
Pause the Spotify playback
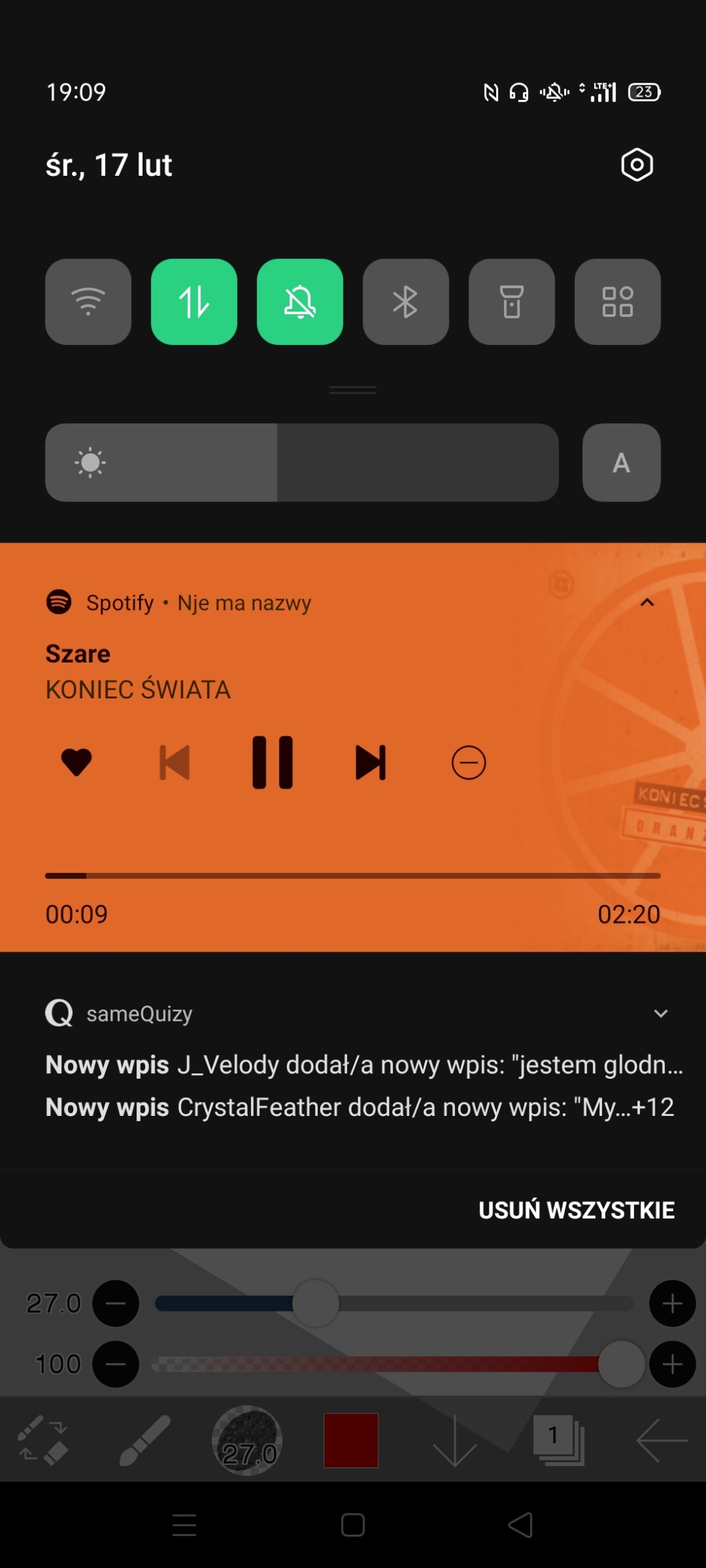(272, 762)
